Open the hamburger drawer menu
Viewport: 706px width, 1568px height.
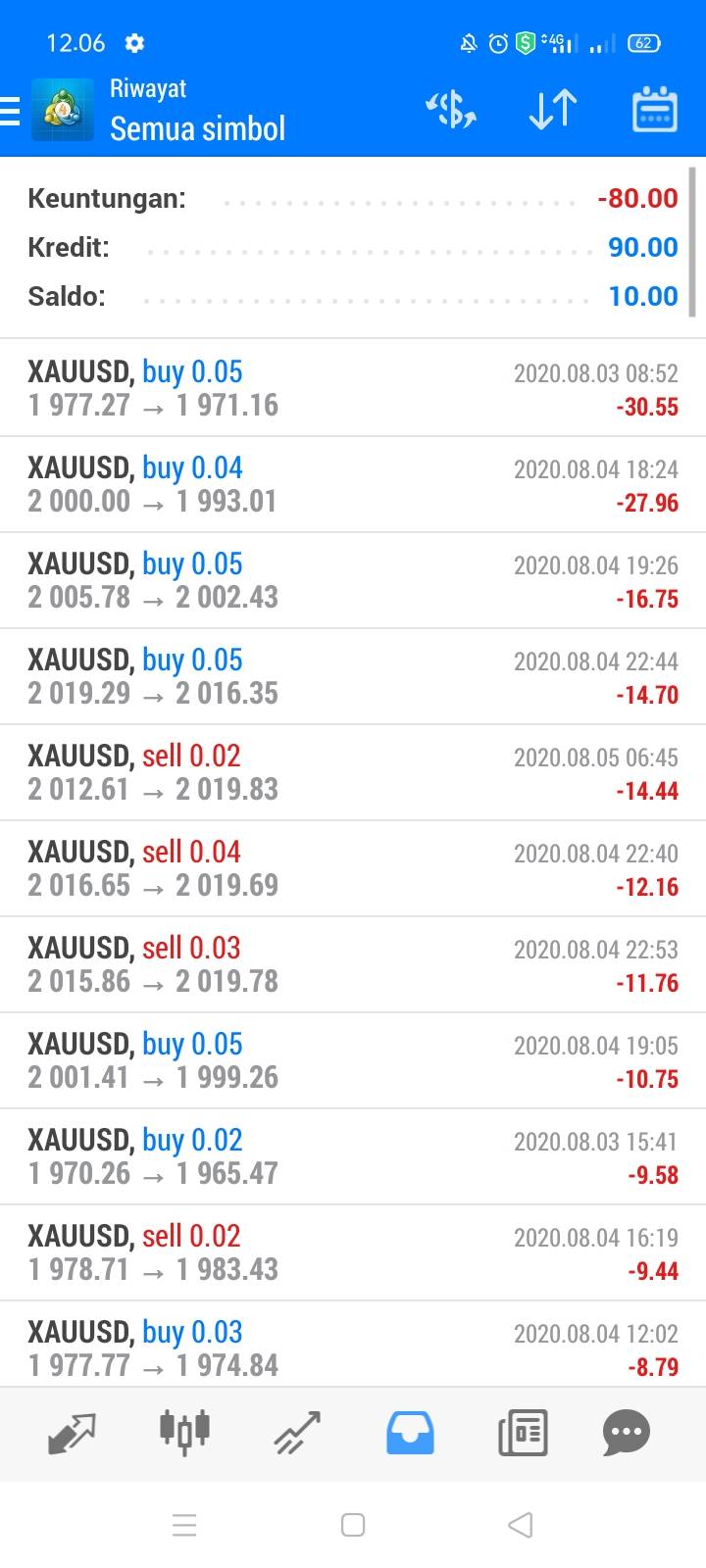point(12,111)
